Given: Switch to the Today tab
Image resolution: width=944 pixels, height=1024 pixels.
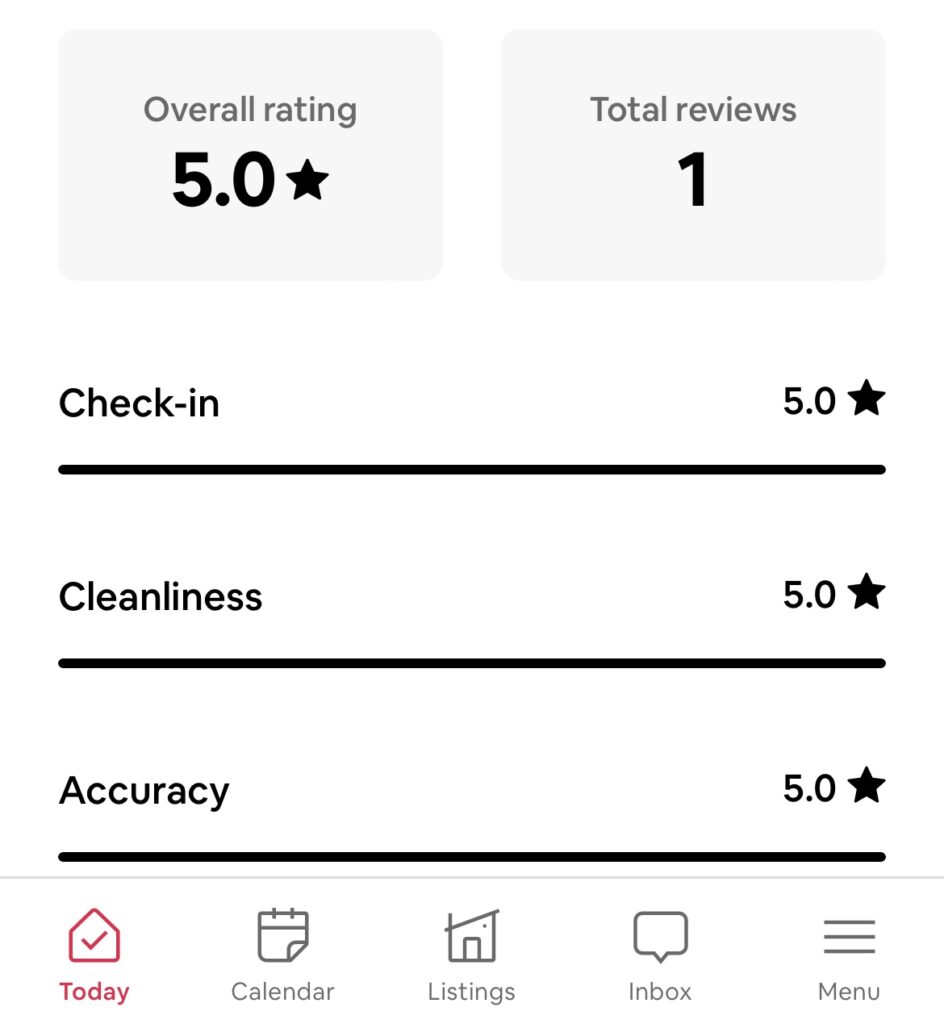Looking at the screenshot, I should click(x=94, y=954).
